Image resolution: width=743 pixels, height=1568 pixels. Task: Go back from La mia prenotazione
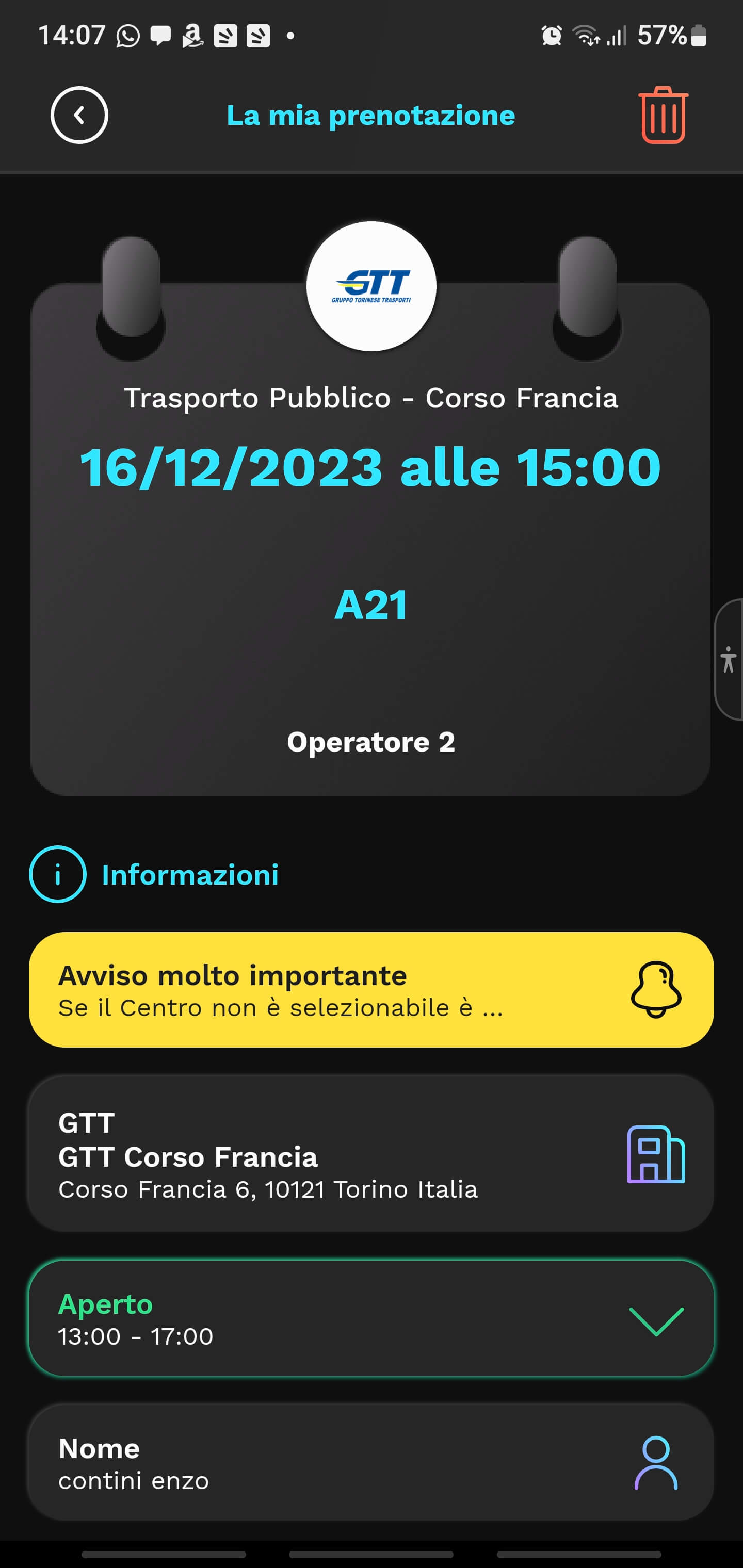[79, 115]
